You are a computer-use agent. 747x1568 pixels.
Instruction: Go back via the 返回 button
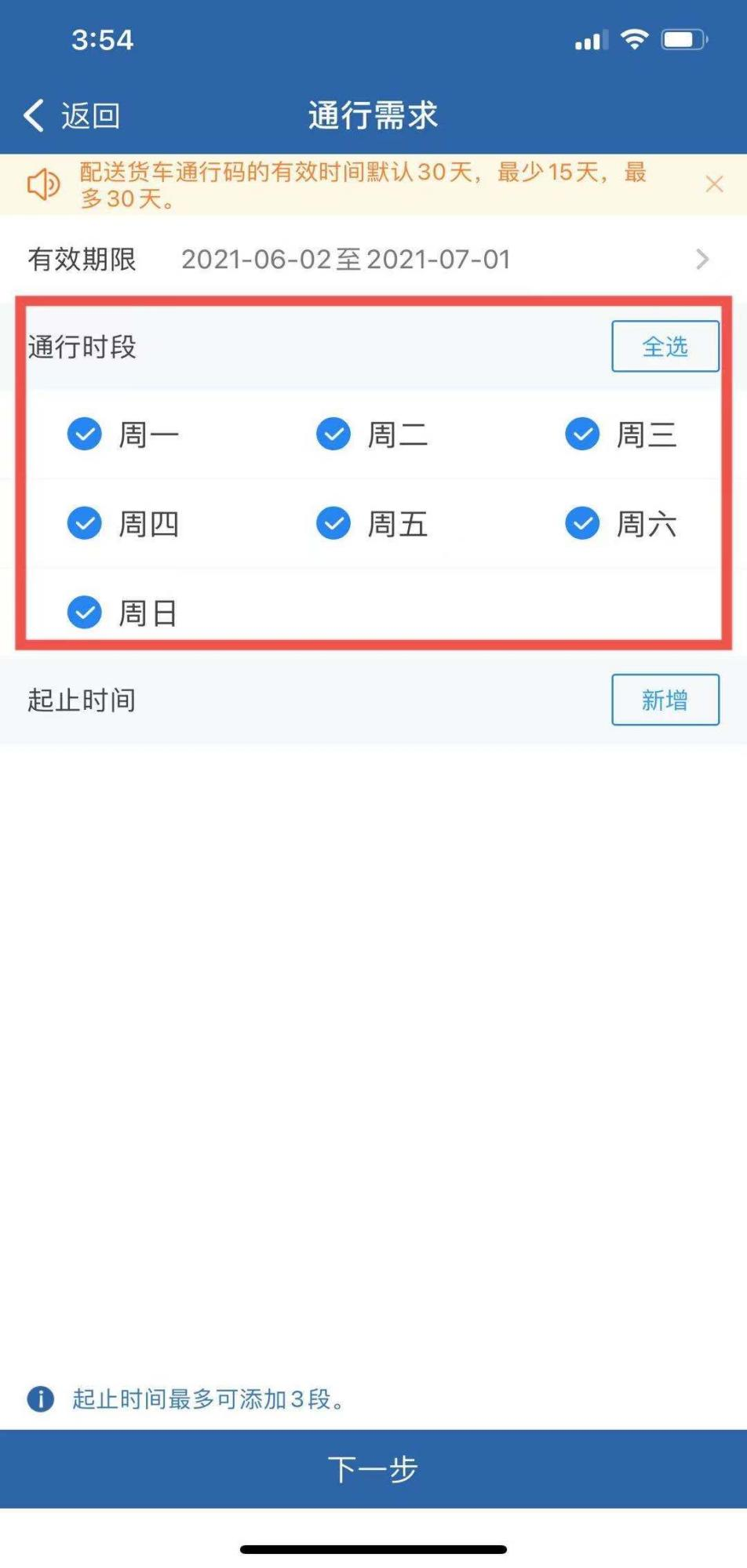pyautogui.click(x=71, y=115)
